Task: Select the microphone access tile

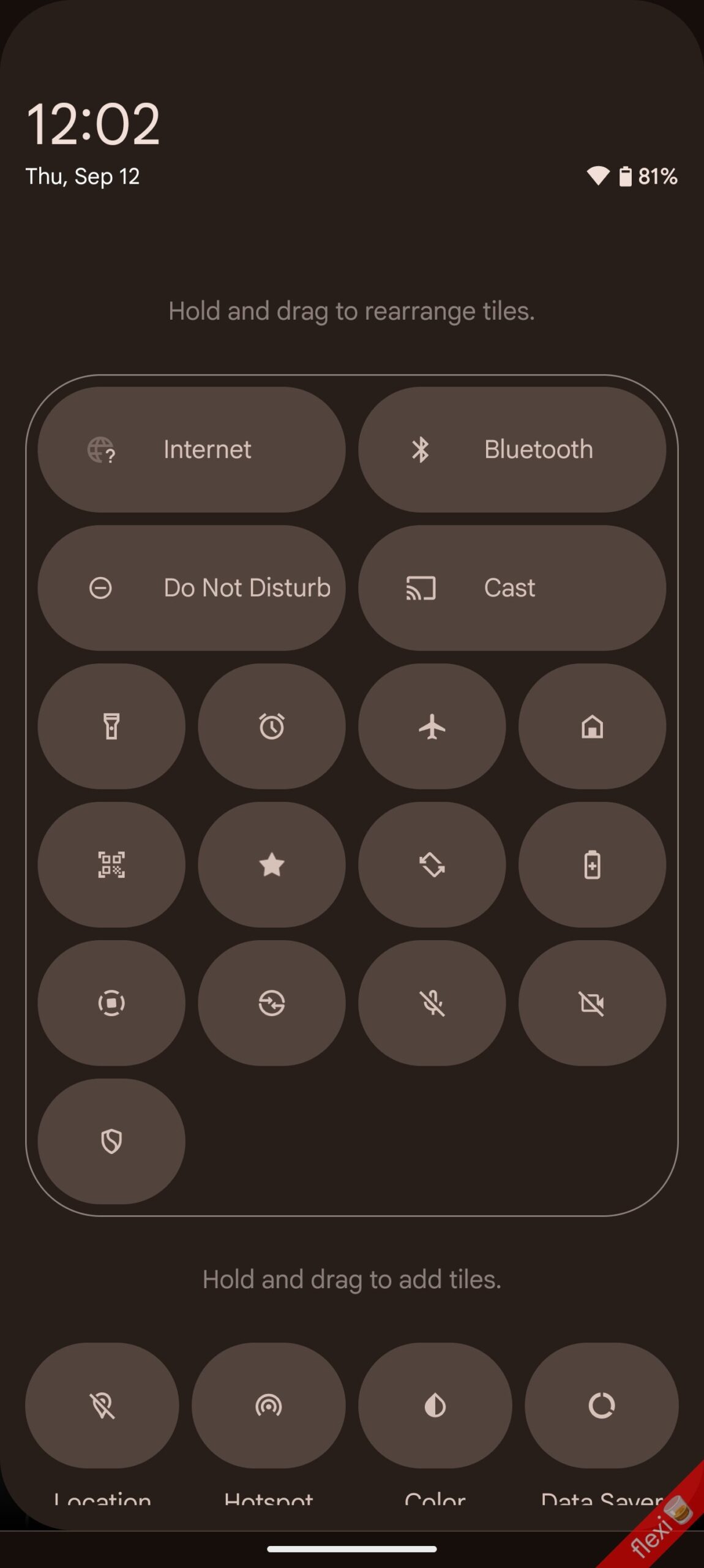Action: (x=432, y=1003)
